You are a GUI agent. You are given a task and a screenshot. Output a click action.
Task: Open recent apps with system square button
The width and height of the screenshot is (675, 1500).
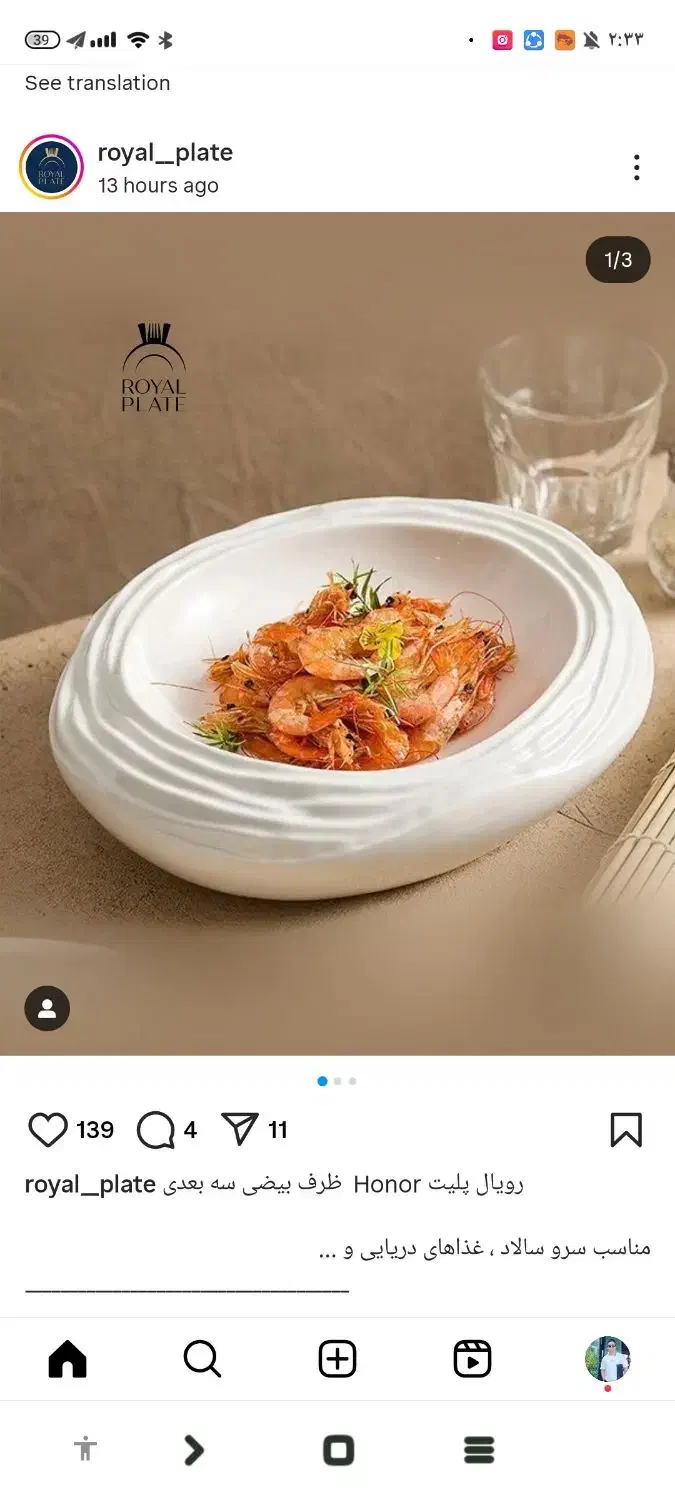pyautogui.click(x=338, y=1450)
